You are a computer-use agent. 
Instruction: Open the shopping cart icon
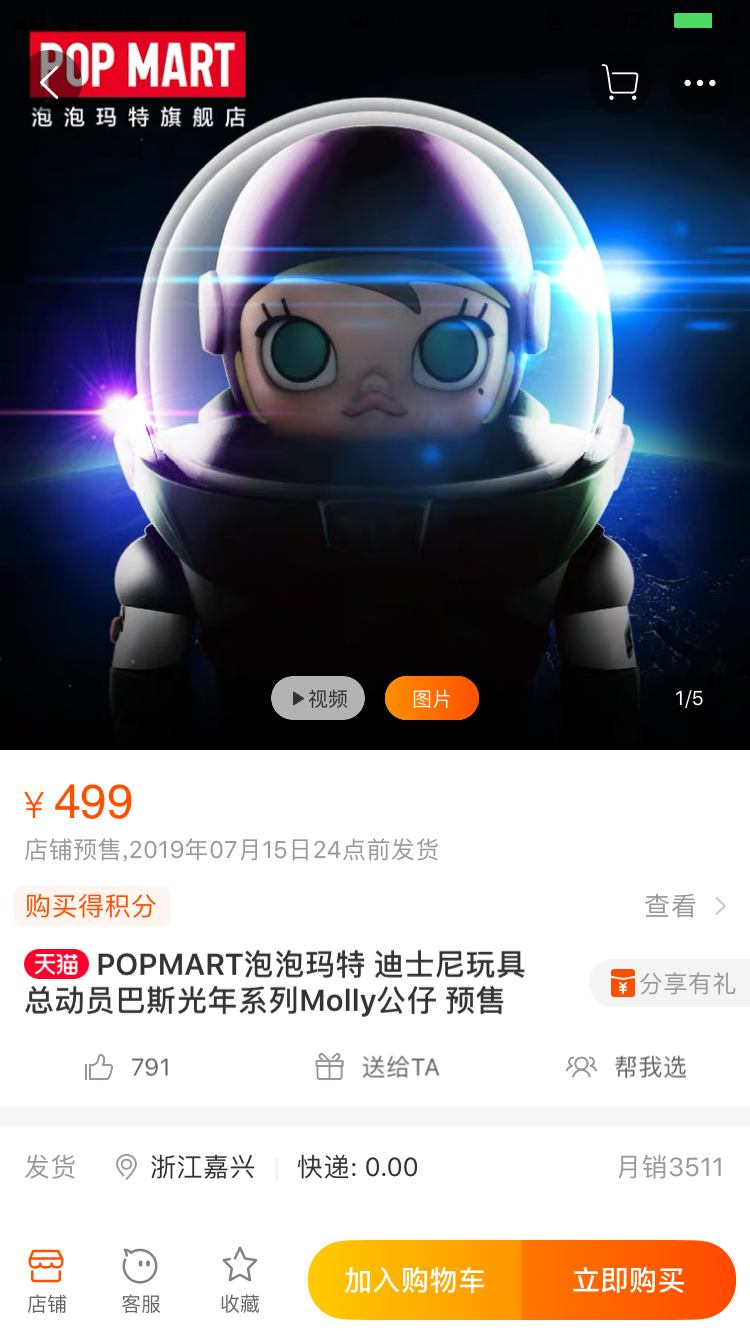pos(620,83)
